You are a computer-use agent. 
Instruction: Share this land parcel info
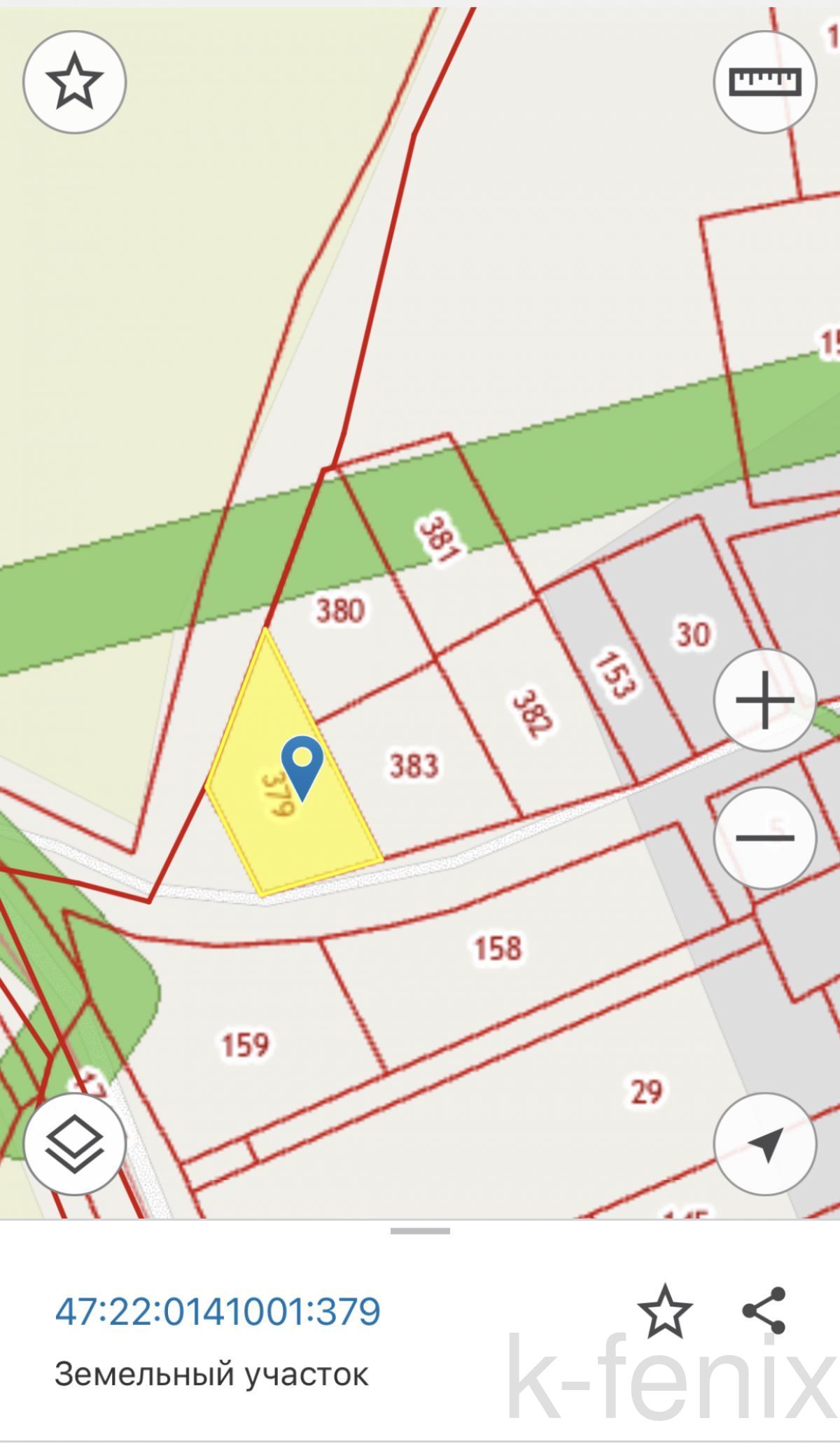764,1310
